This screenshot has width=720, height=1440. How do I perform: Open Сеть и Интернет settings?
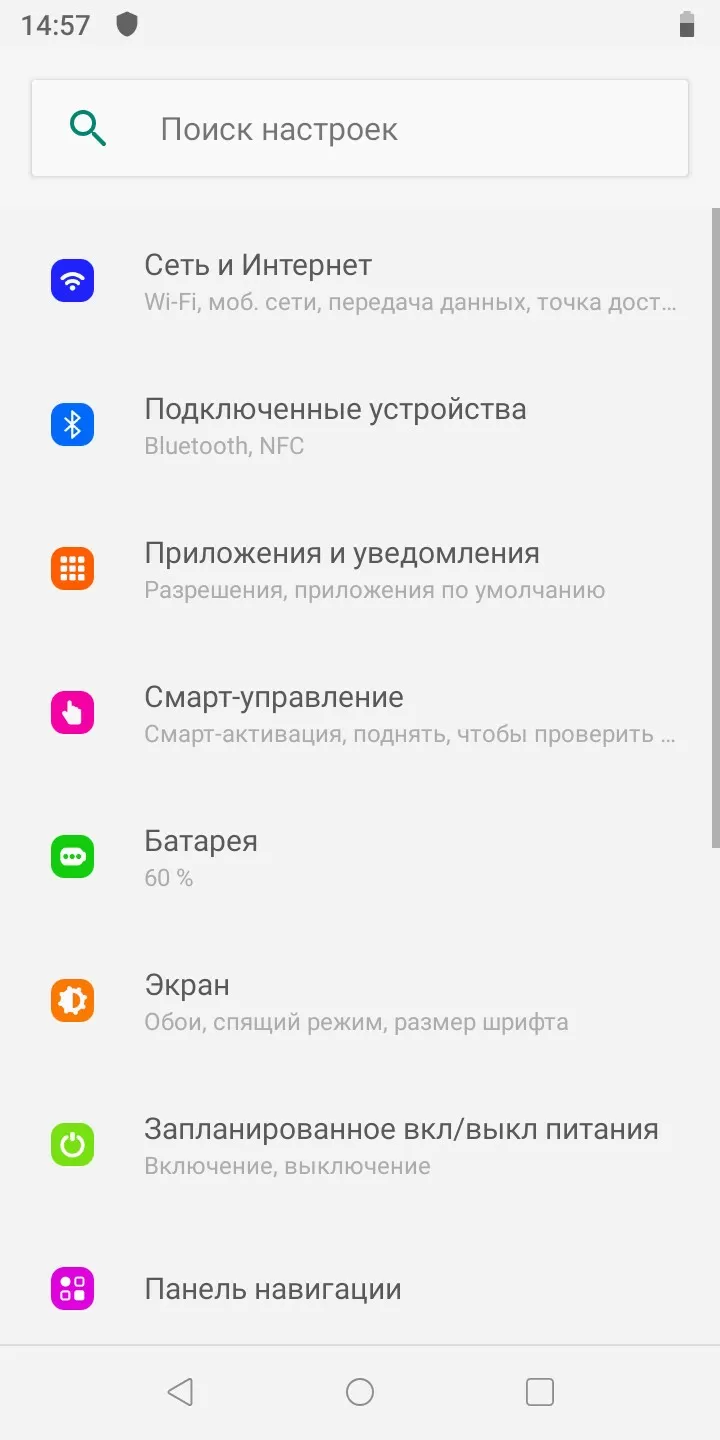360,282
